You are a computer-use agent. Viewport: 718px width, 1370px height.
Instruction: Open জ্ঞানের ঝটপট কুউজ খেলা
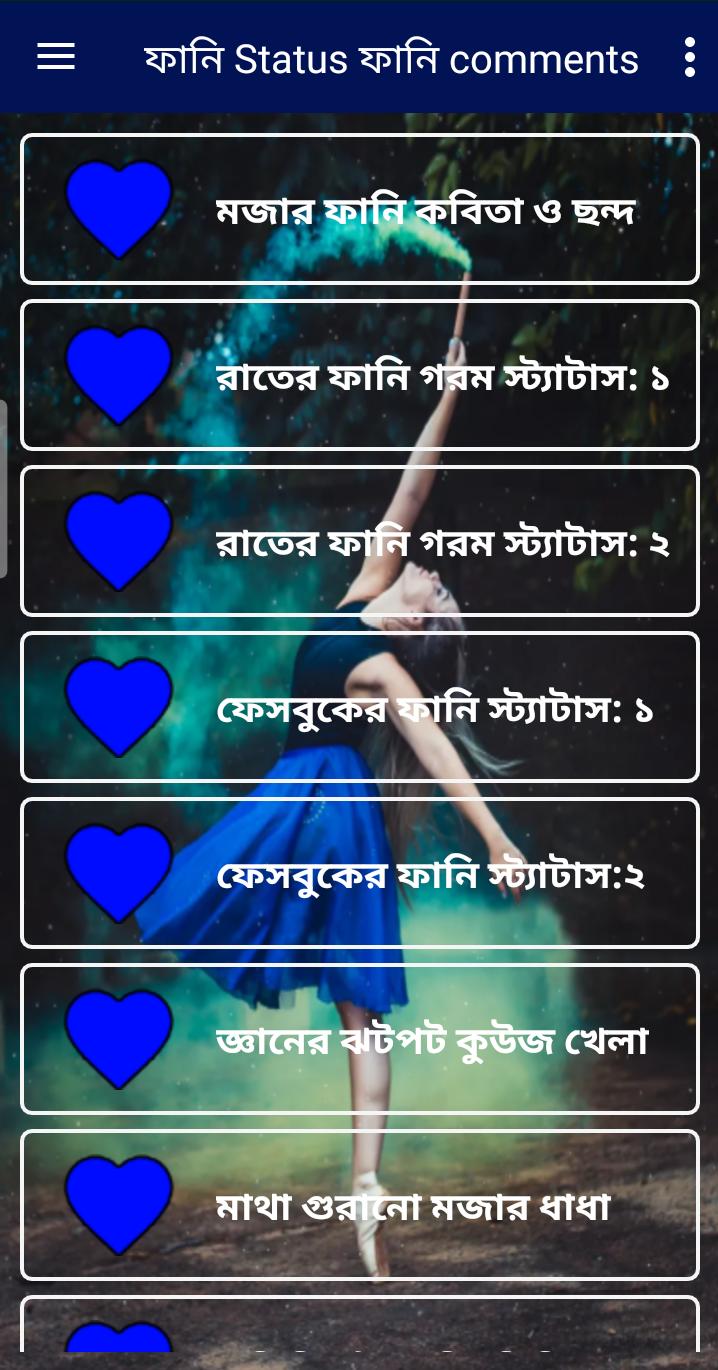click(360, 1040)
